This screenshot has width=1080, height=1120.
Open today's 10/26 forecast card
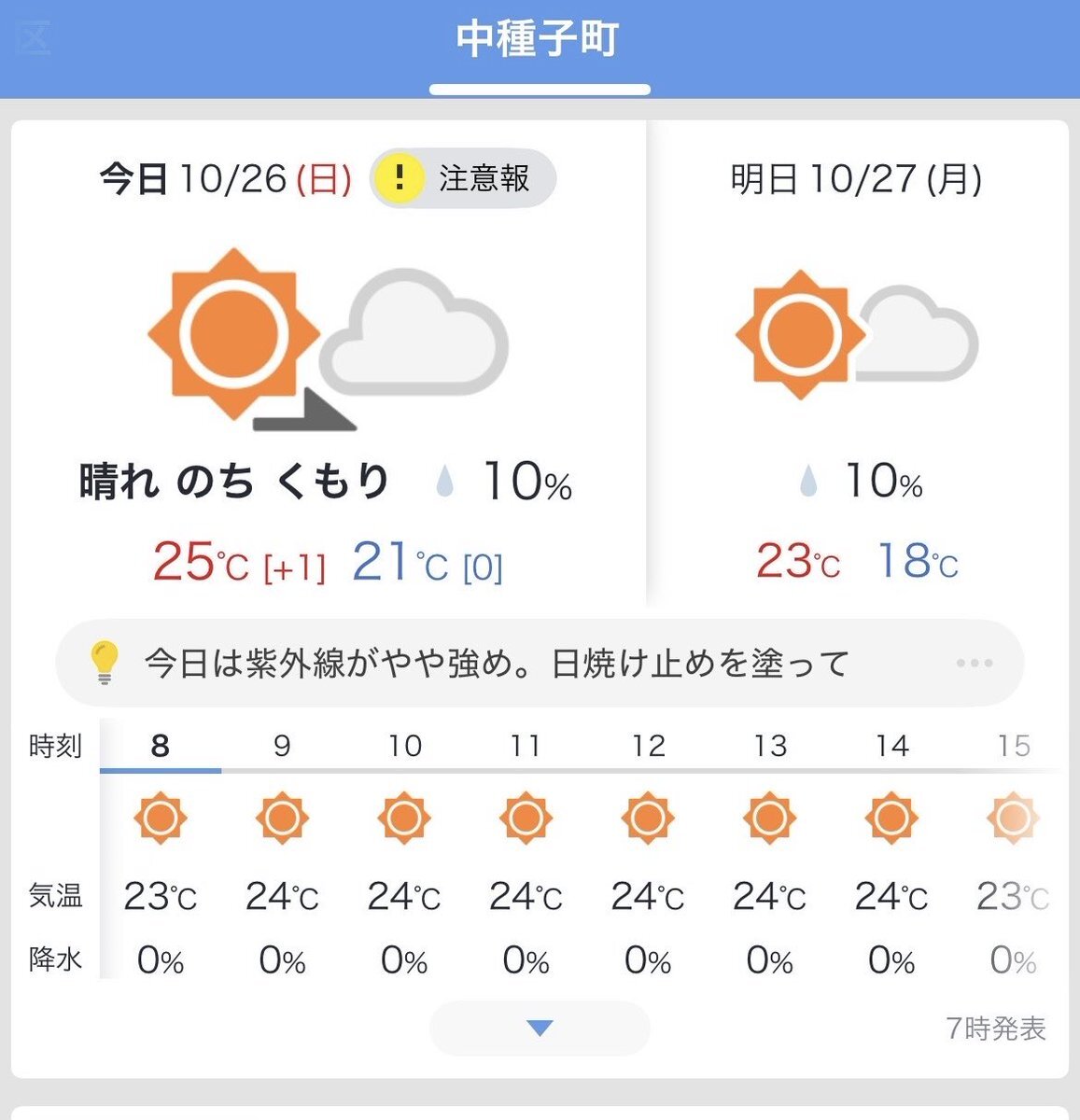click(x=327, y=373)
